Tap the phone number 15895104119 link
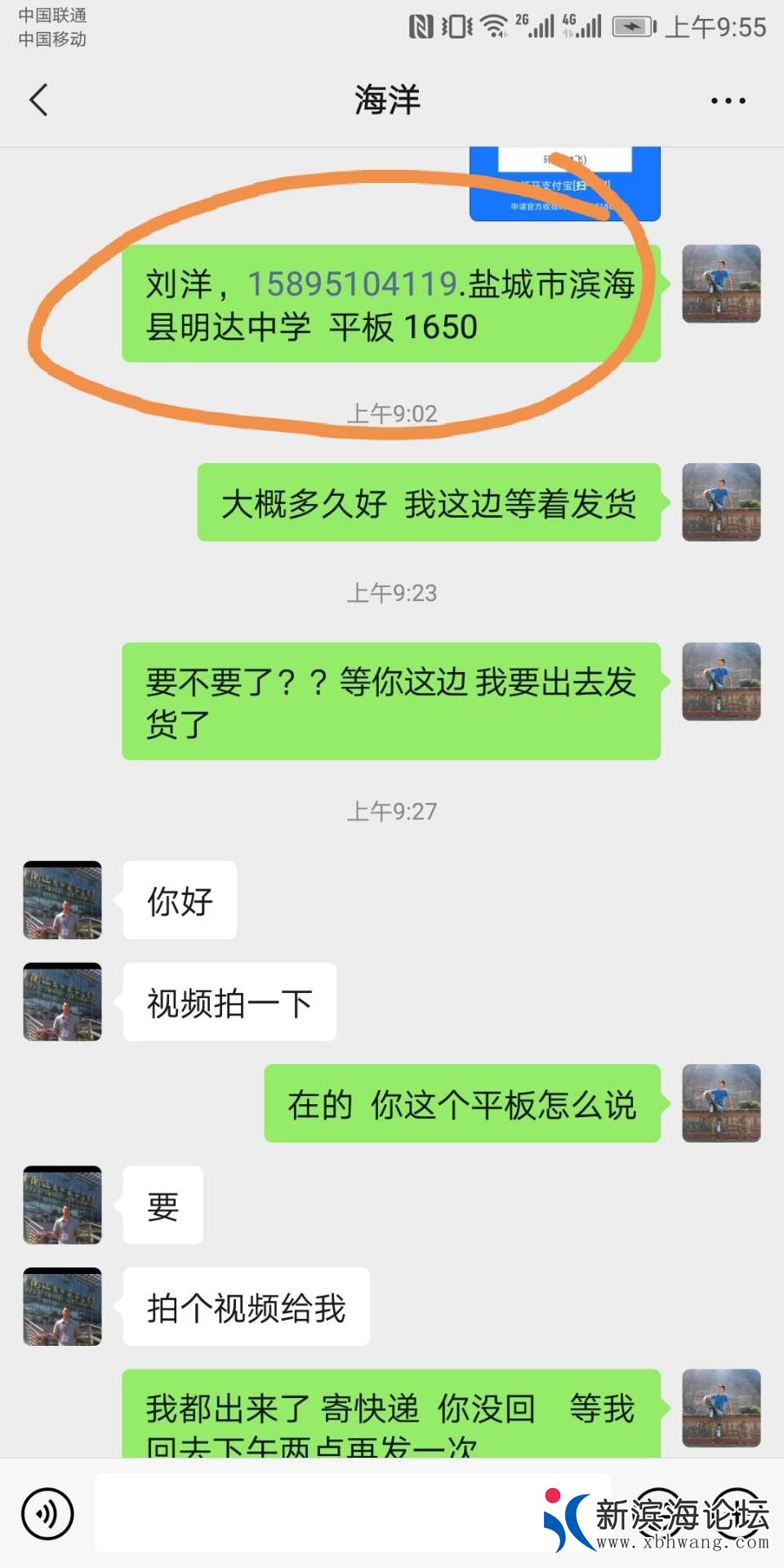Screen dimensions: 784x1568 (x=352, y=284)
